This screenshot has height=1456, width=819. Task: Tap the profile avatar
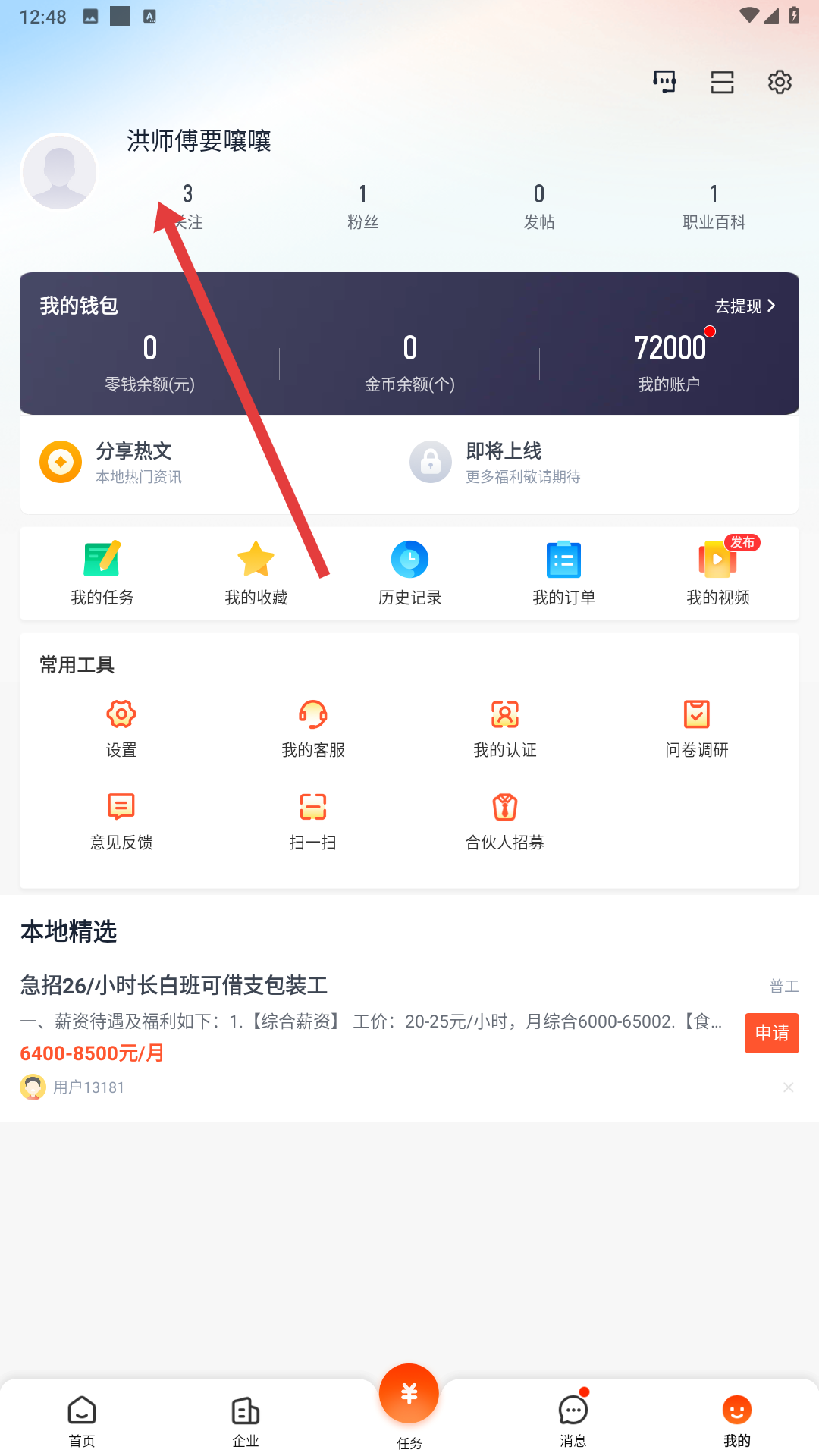pos(59,172)
